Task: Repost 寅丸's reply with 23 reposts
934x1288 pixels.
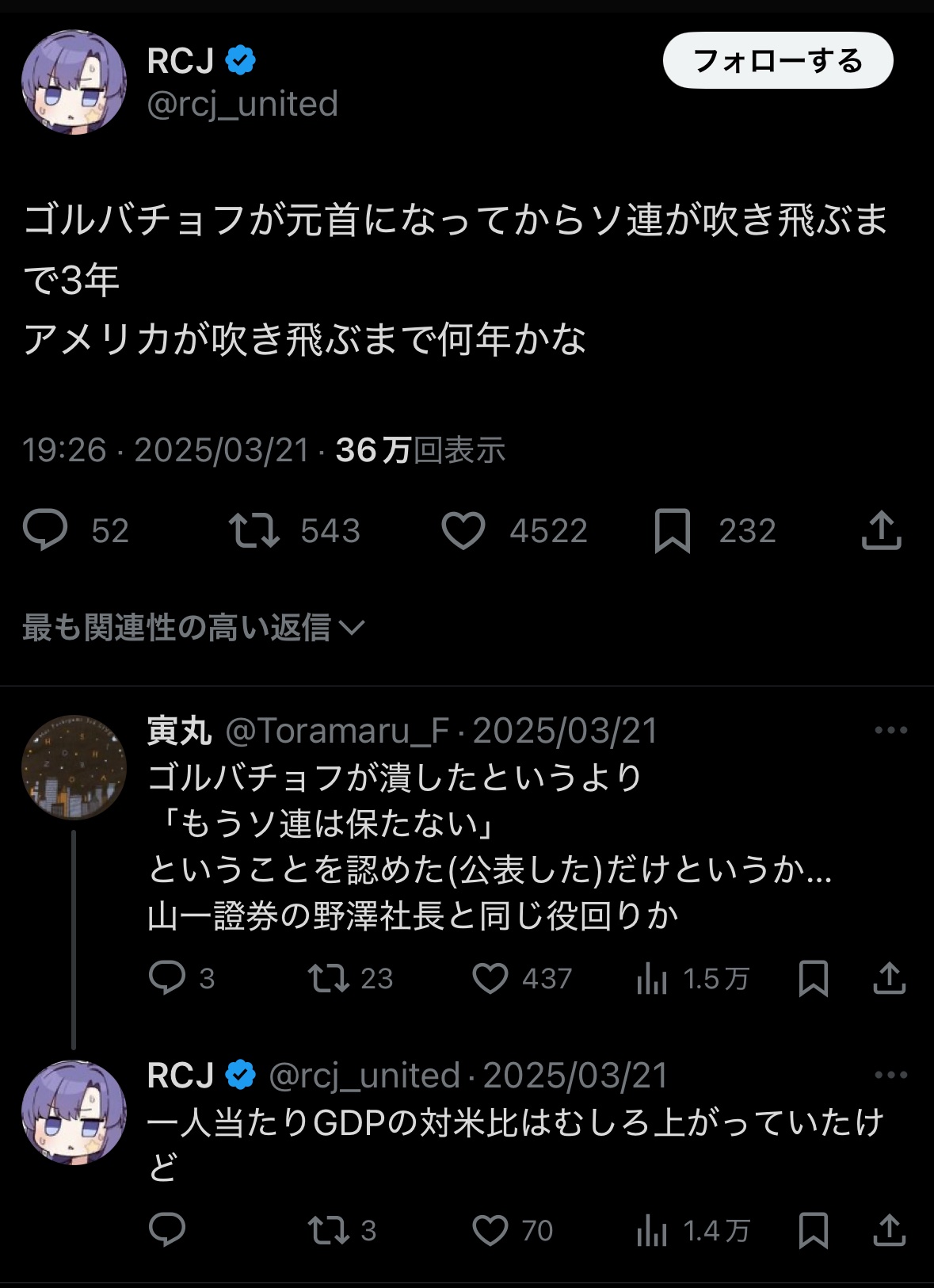Action: point(329,978)
